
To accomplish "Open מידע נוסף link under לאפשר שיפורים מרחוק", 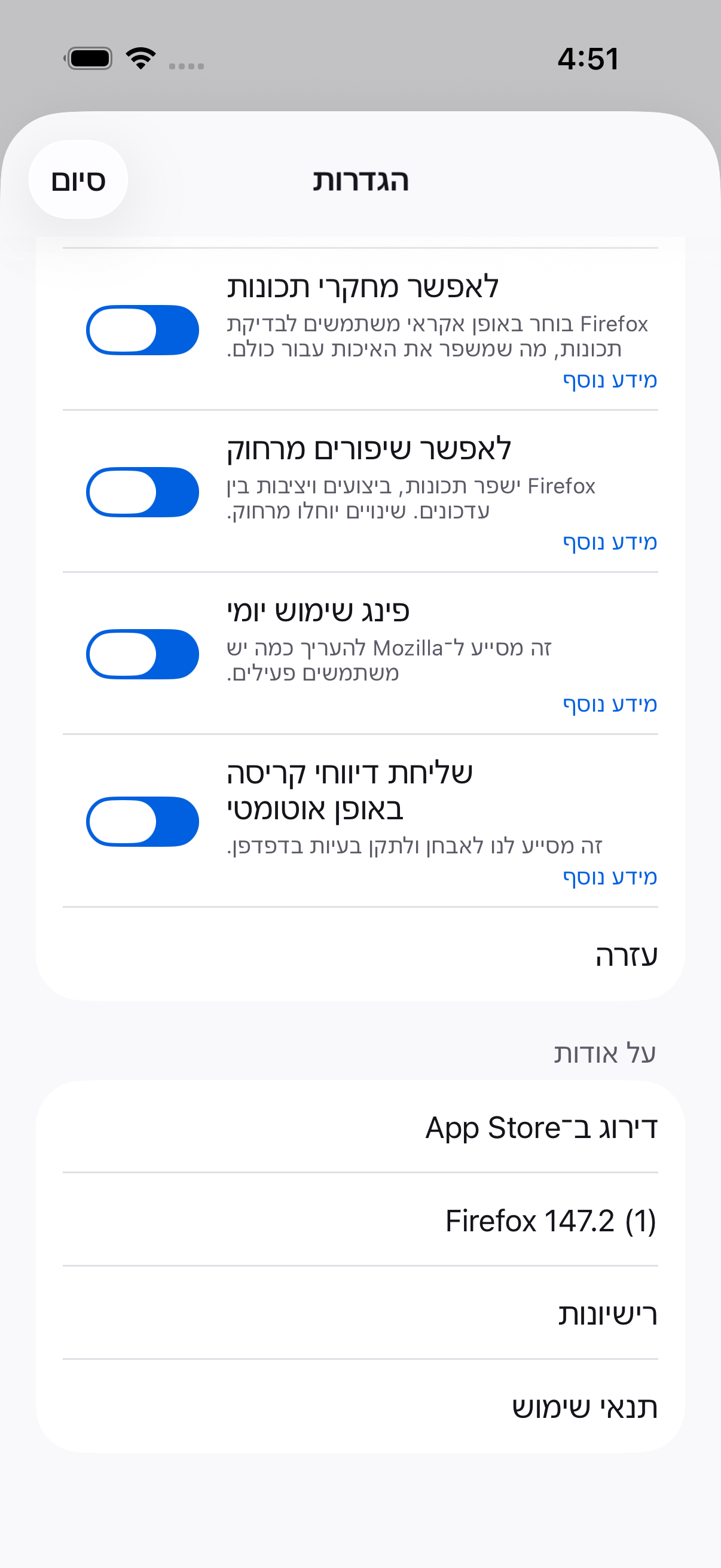I will pos(610,542).
